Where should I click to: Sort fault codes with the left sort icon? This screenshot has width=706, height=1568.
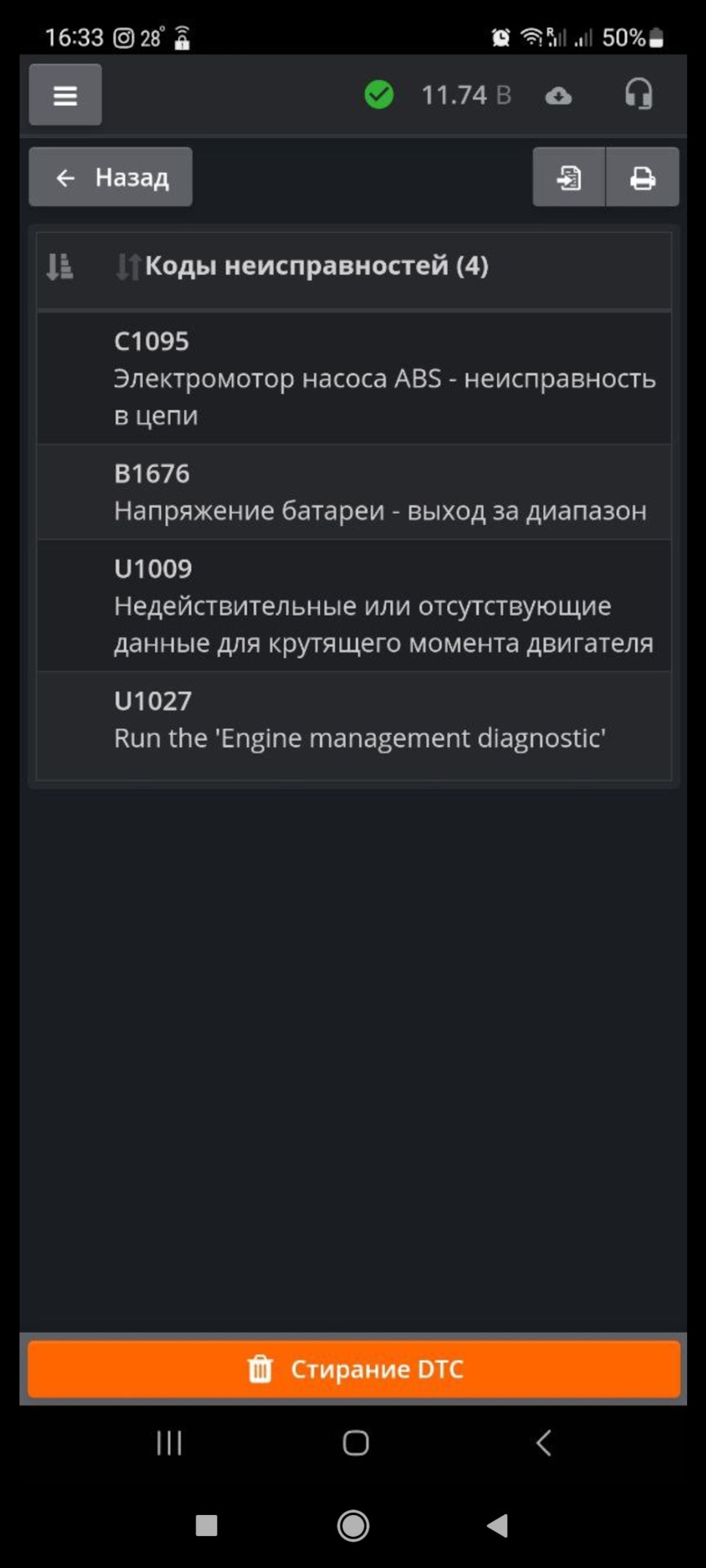60,266
